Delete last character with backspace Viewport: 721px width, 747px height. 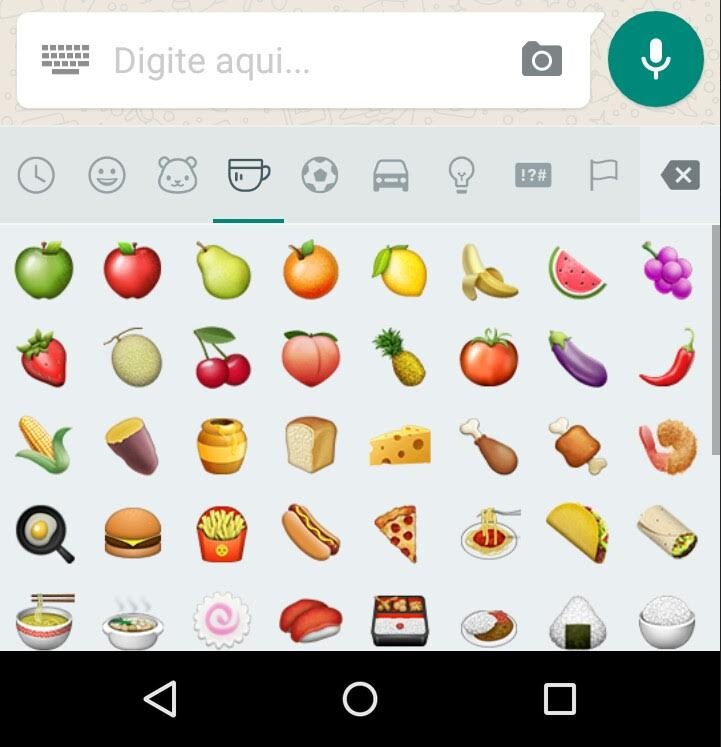point(680,177)
